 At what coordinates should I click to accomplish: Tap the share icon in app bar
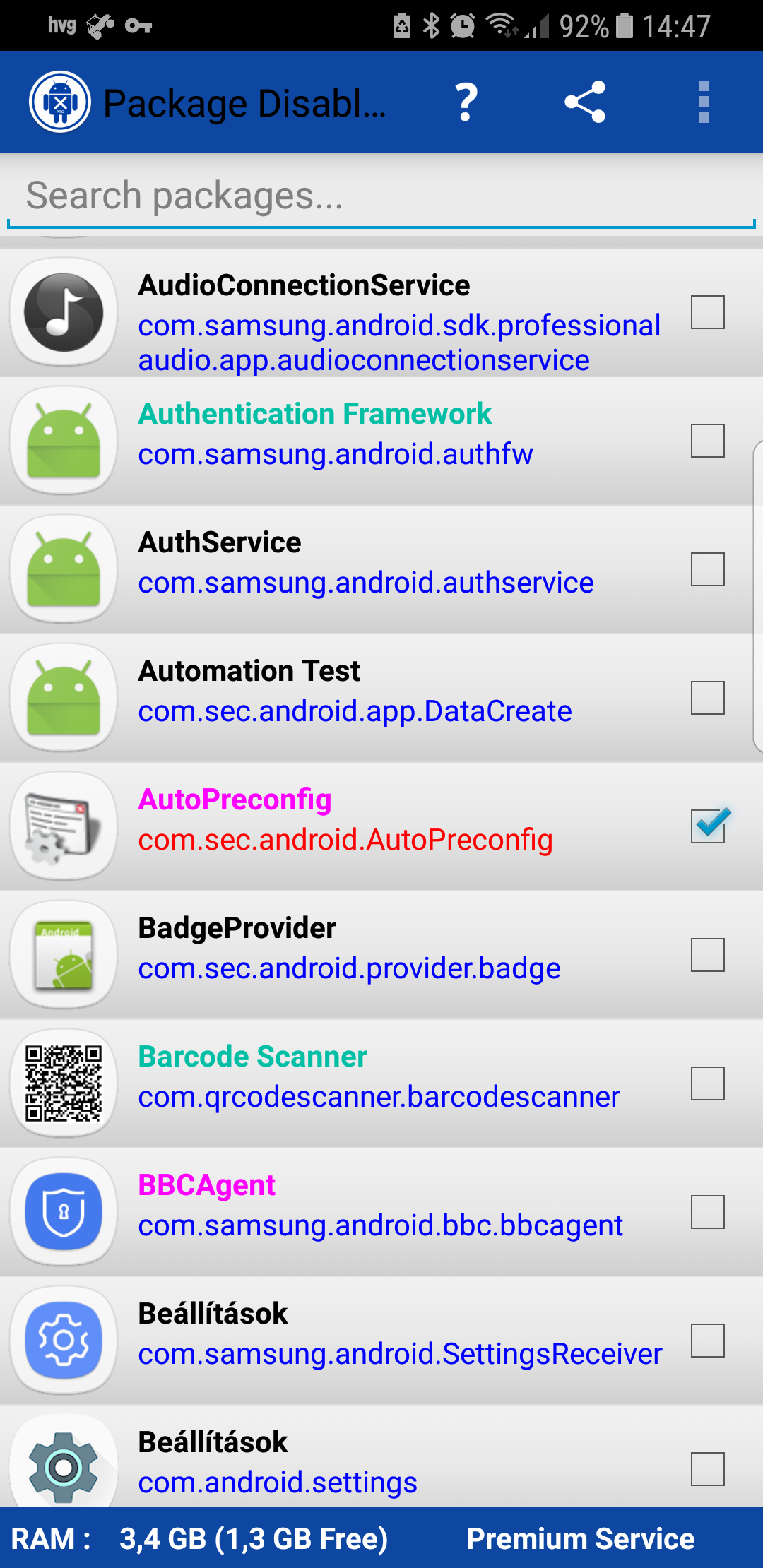click(585, 102)
